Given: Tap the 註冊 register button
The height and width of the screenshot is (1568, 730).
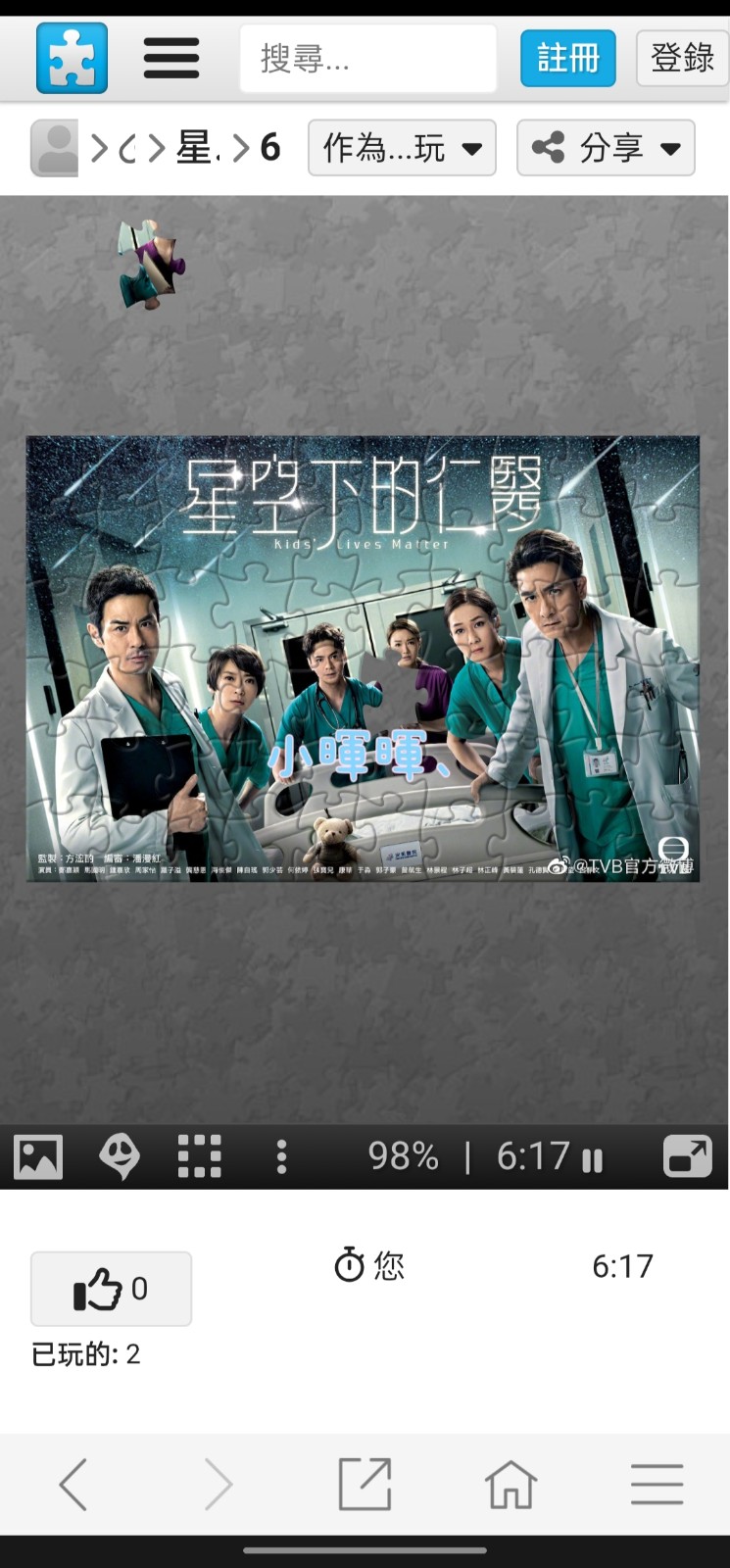Looking at the screenshot, I should tap(568, 59).
